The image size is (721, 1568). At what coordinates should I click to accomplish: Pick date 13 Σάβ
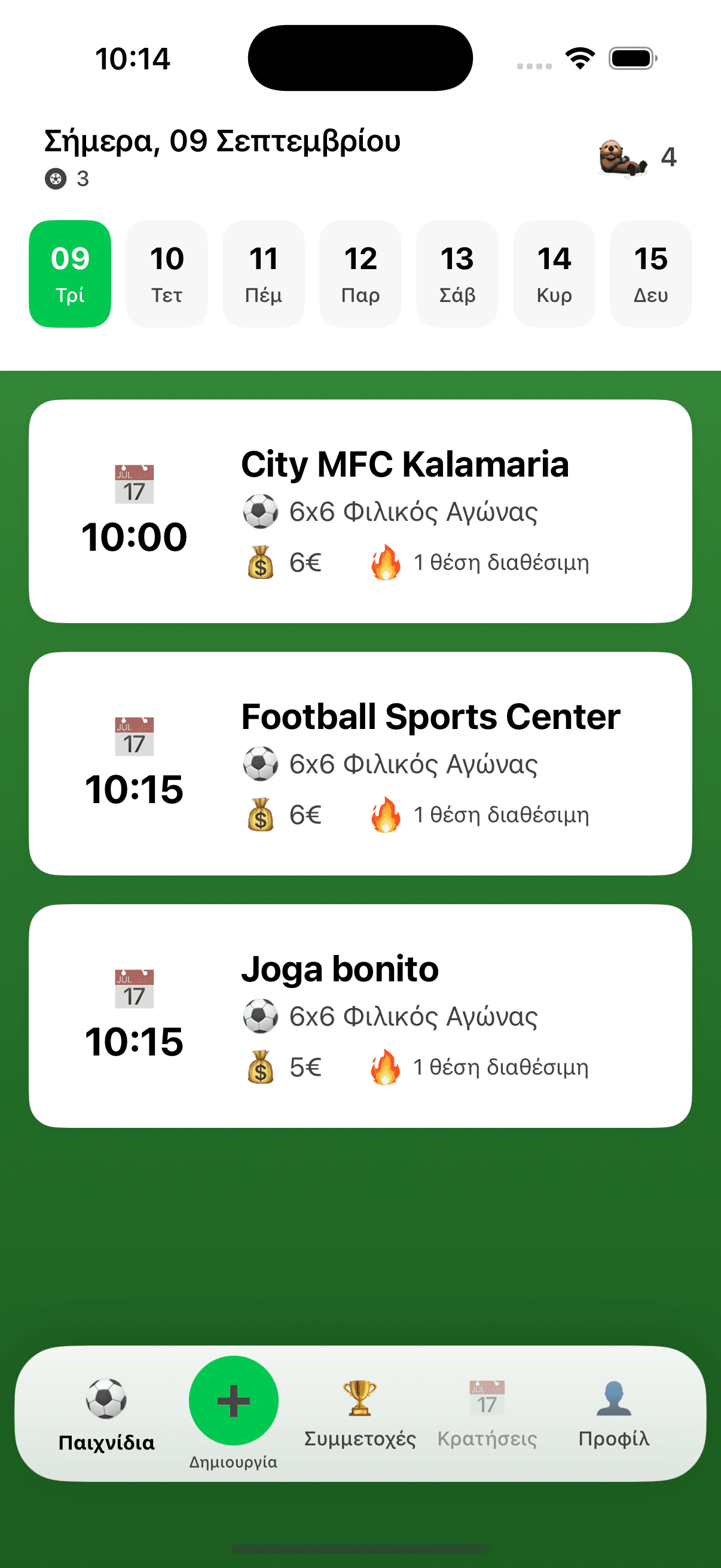point(457,273)
